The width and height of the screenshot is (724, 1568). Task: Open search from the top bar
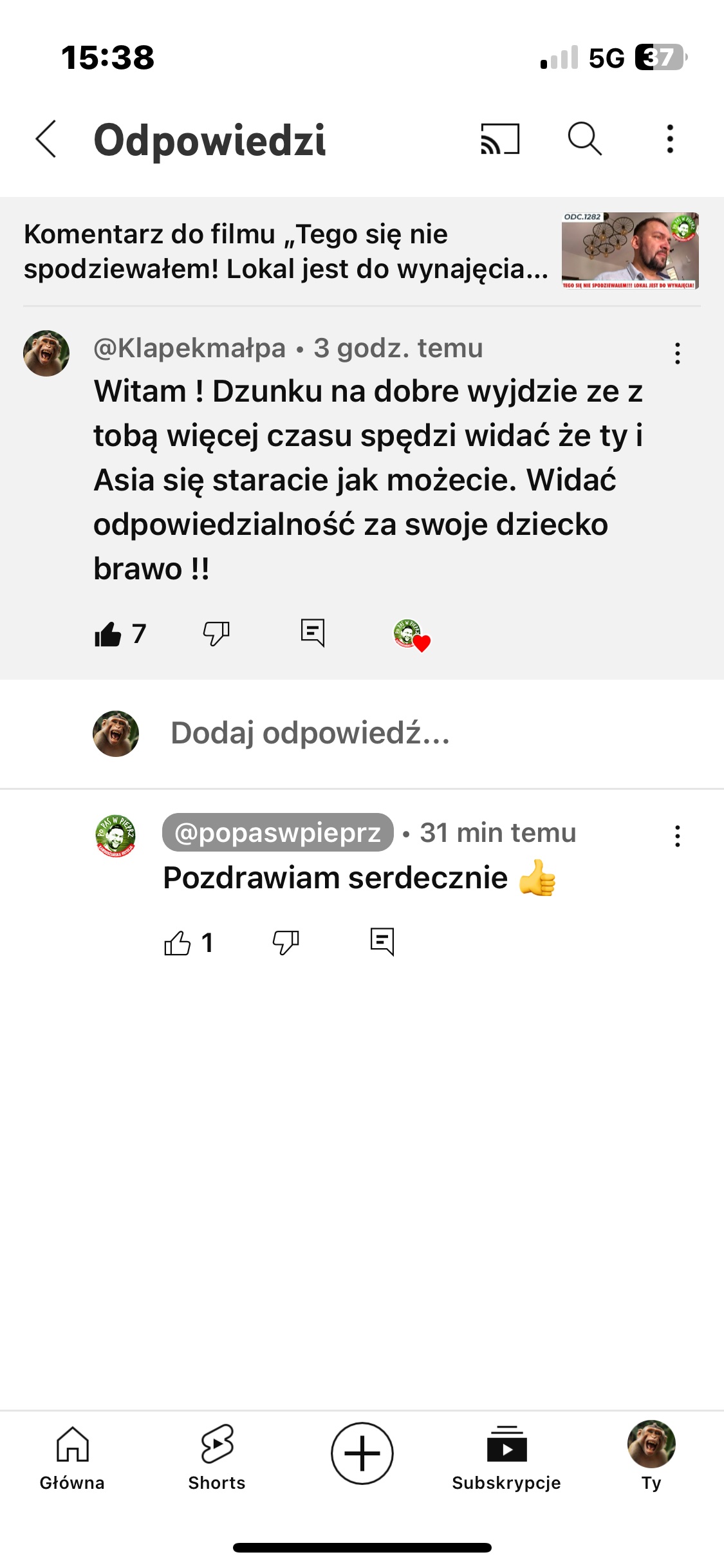[x=584, y=139]
